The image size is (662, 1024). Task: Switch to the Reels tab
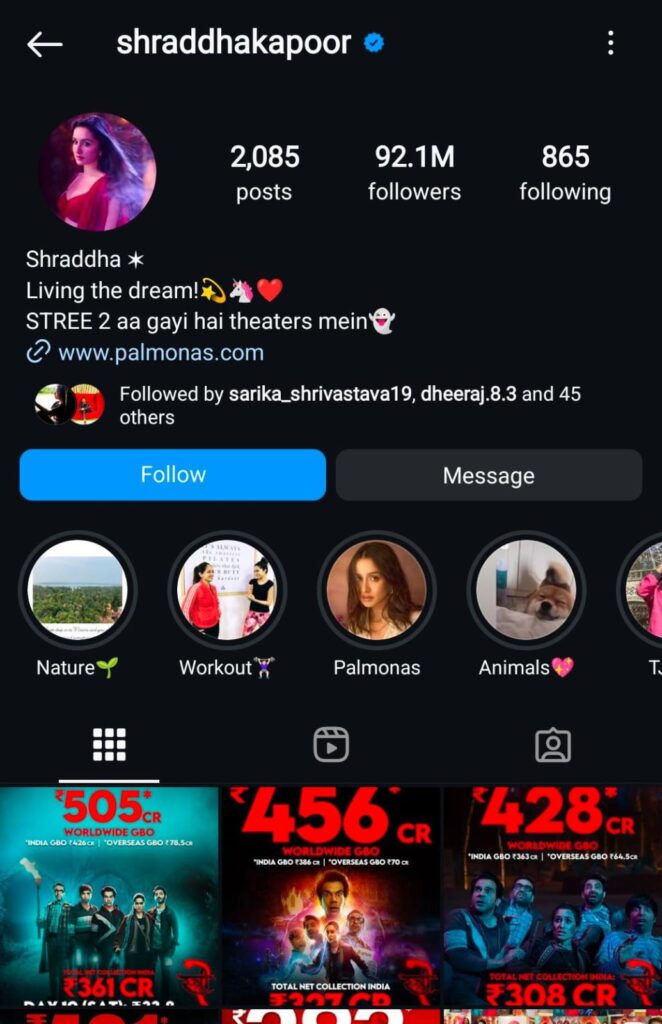(331, 745)
